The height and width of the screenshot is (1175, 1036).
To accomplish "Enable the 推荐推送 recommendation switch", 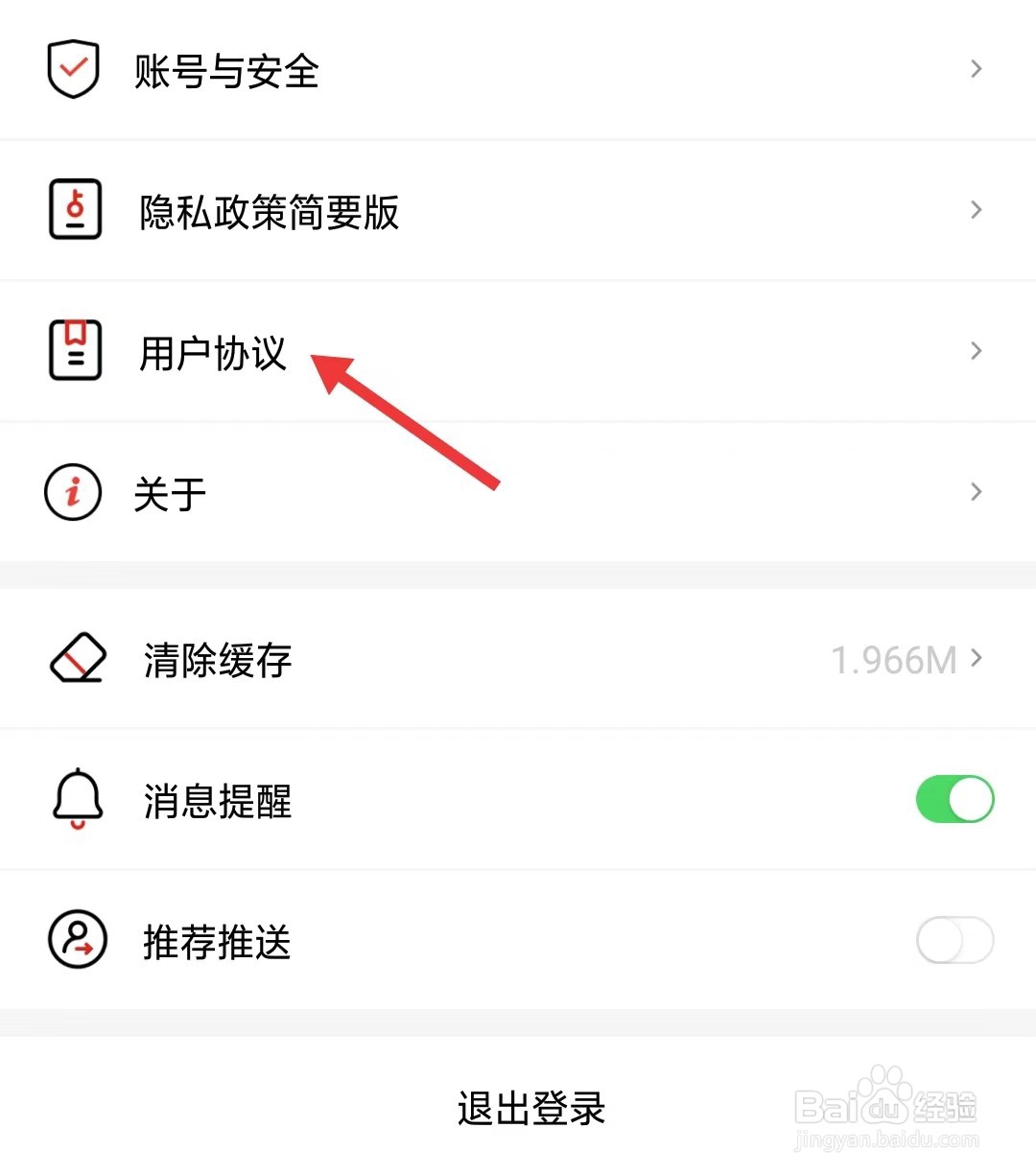I will click(x=954, y=941).
